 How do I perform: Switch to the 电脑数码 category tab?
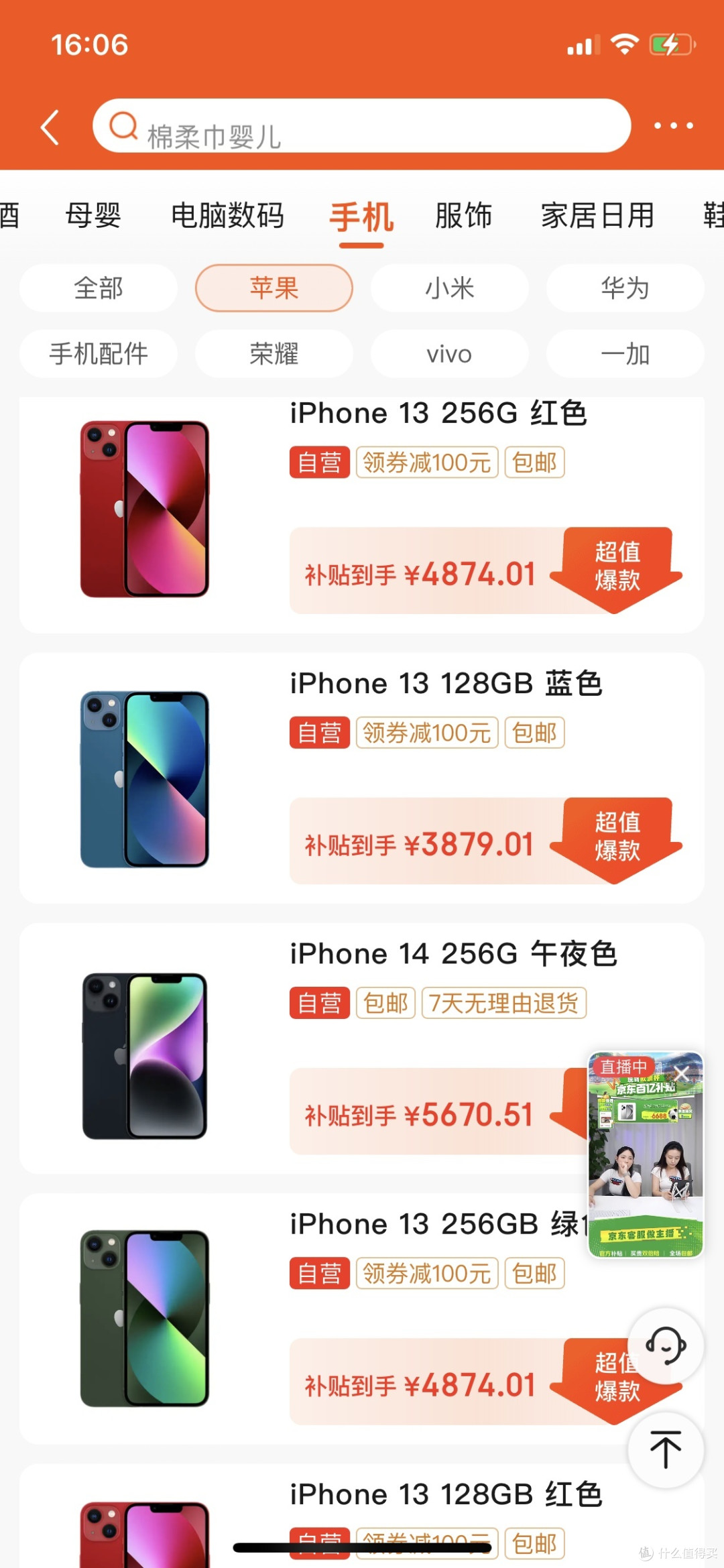[x=227, y=216]
